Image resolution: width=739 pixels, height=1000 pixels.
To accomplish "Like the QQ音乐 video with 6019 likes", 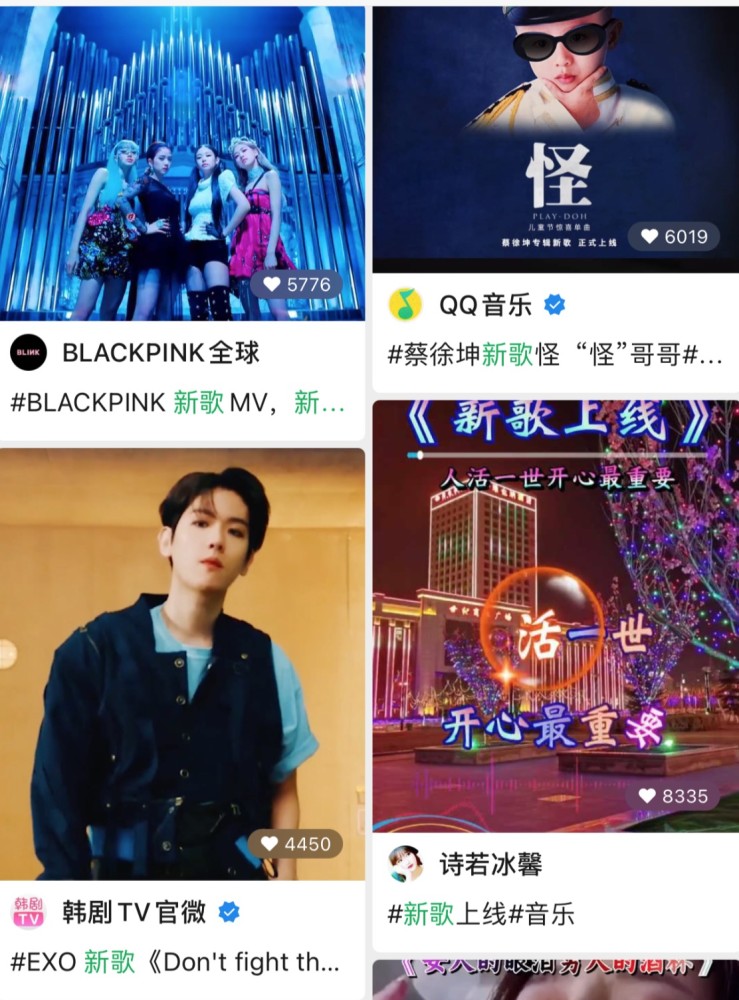I will (x=650, y=237).
